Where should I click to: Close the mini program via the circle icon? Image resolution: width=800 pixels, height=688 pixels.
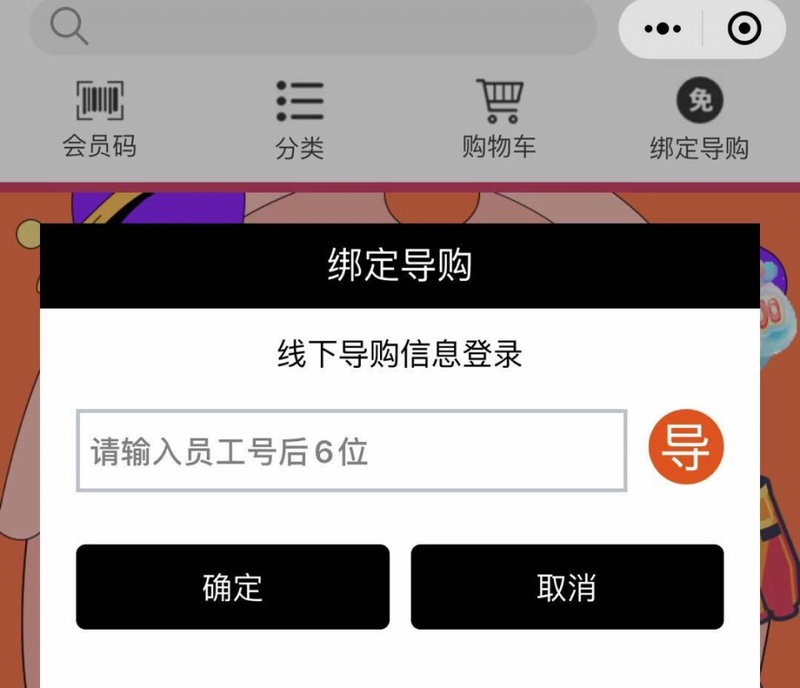(744, 29)
